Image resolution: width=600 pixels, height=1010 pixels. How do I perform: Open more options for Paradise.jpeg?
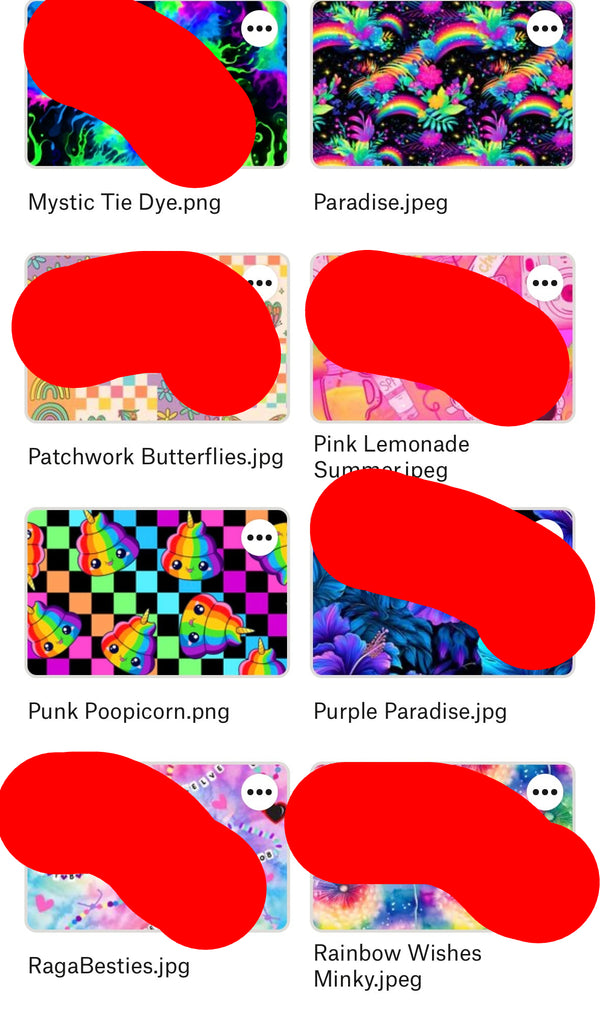[545, 29]
